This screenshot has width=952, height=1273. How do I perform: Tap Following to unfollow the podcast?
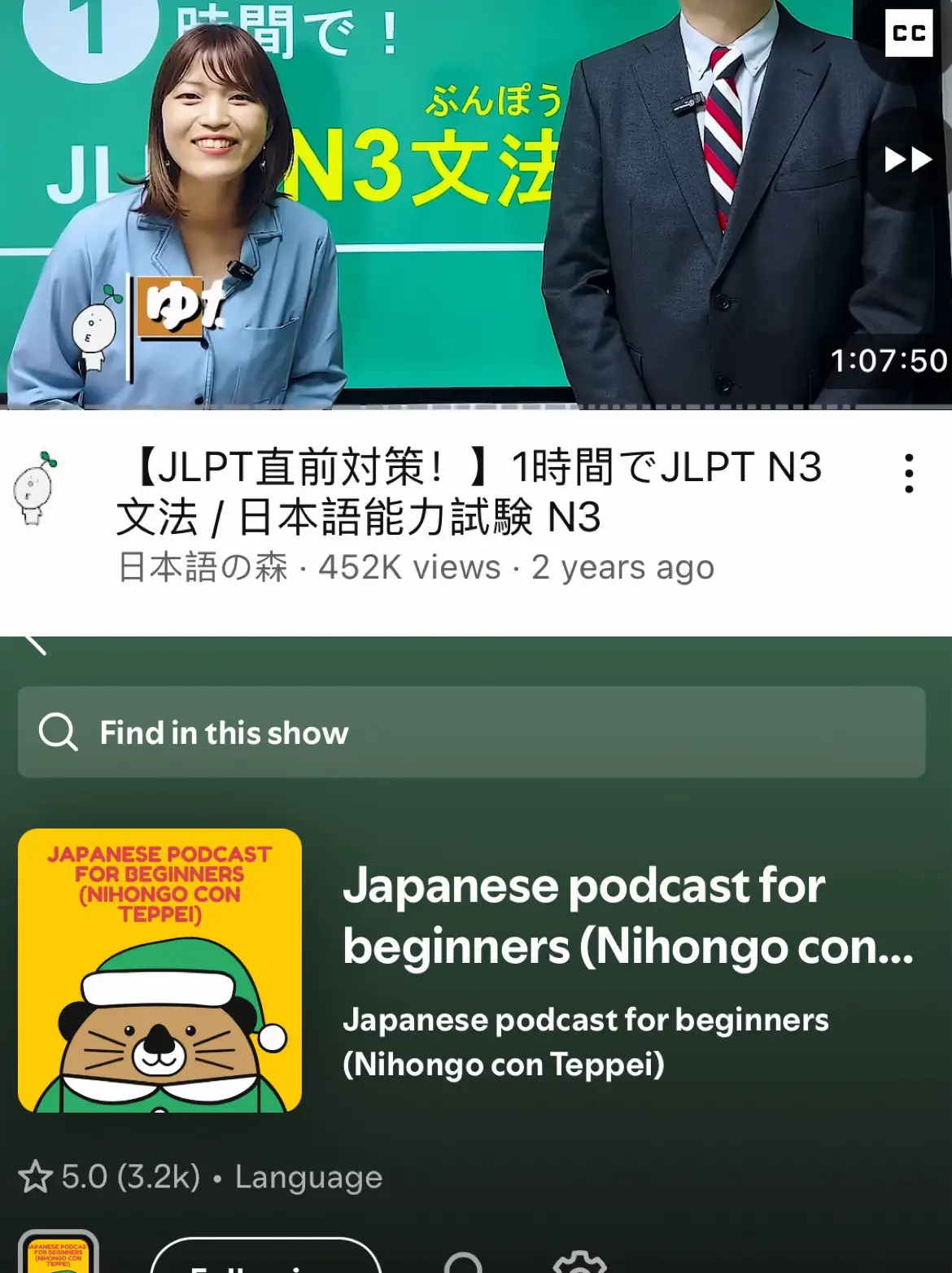tap(269, 1263)
